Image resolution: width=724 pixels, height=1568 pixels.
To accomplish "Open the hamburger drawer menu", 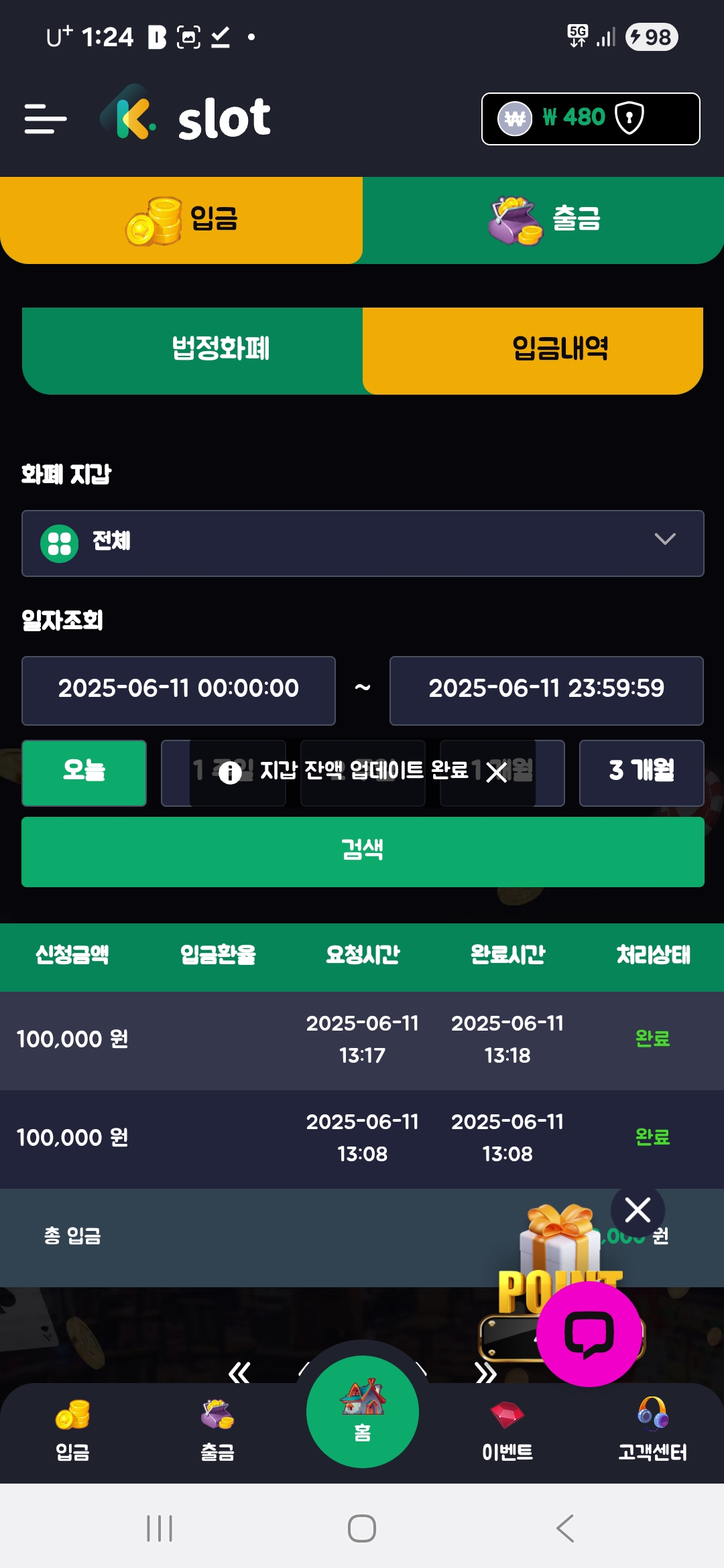I will (x=46, y=119).
